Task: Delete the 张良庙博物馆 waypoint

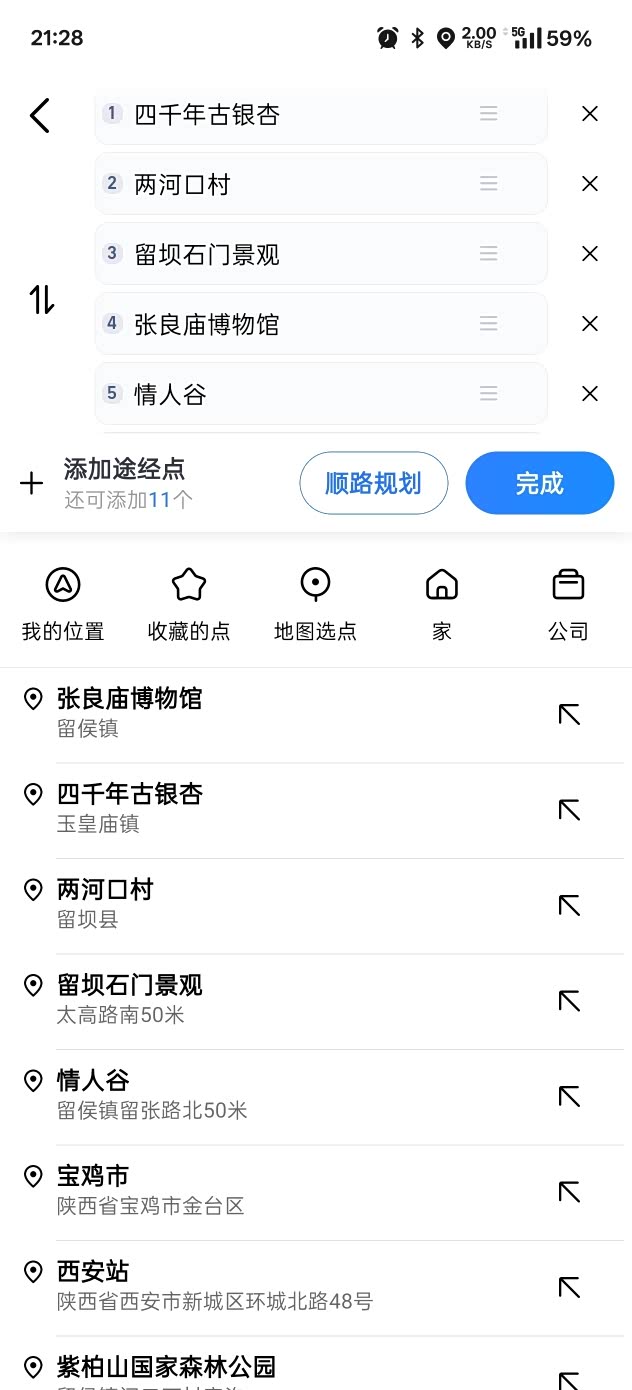Action: pos(590,324)
